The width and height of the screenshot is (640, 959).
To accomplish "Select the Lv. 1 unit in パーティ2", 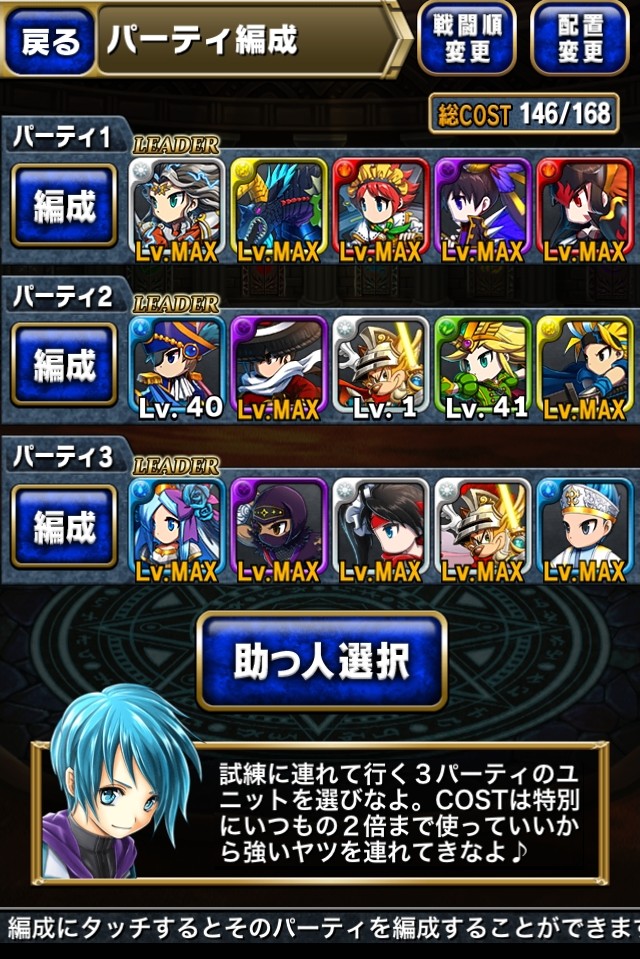I will 381,368.
